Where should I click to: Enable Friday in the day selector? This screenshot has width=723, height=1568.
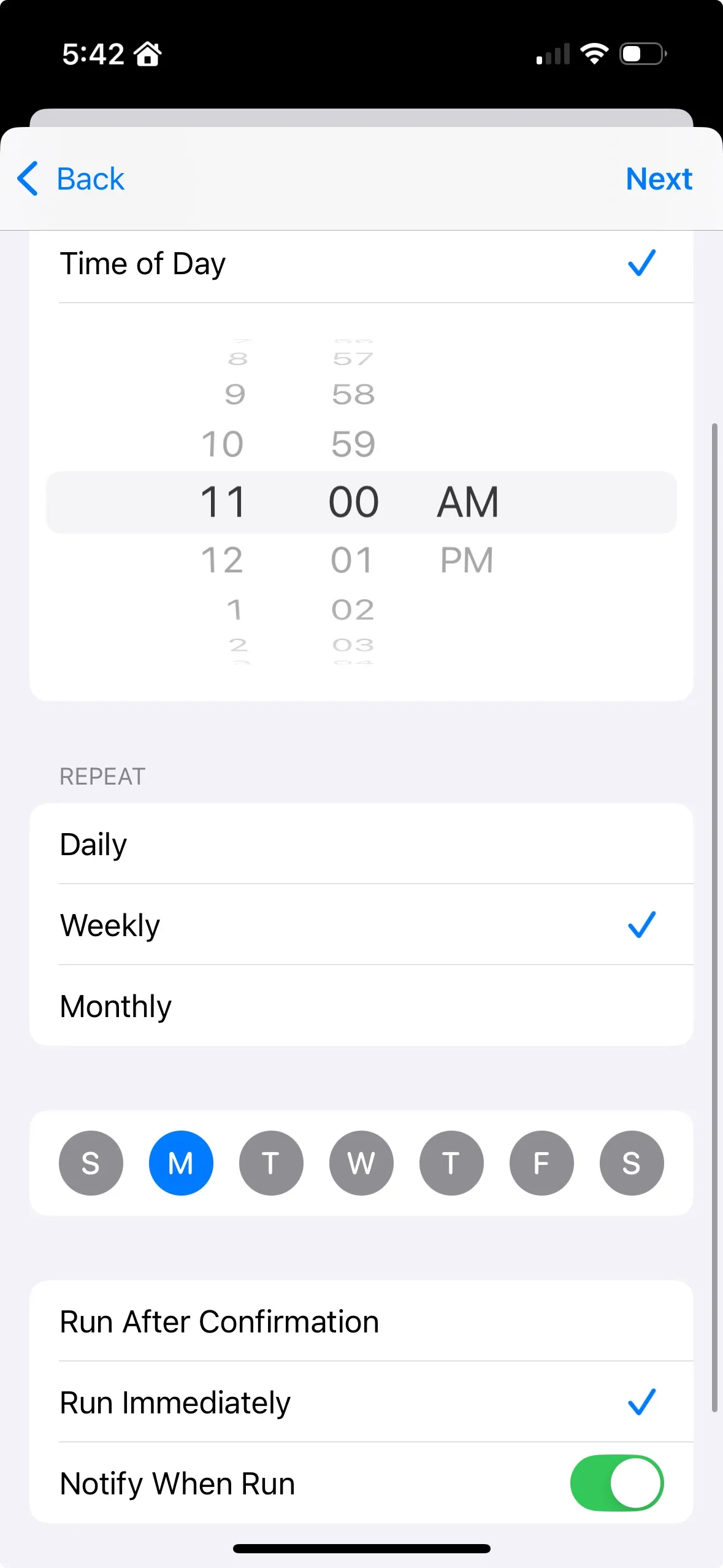tap(541, 1163)
